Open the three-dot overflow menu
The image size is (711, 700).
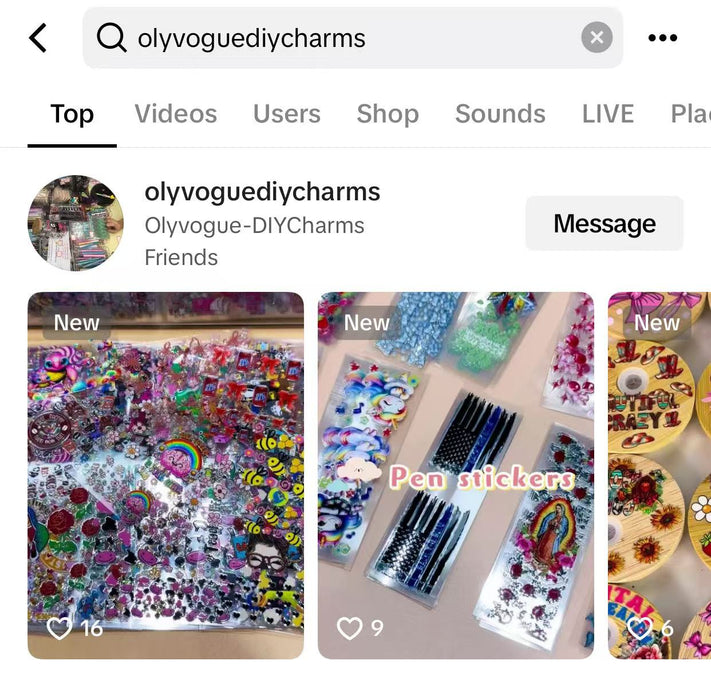point(662,39)
